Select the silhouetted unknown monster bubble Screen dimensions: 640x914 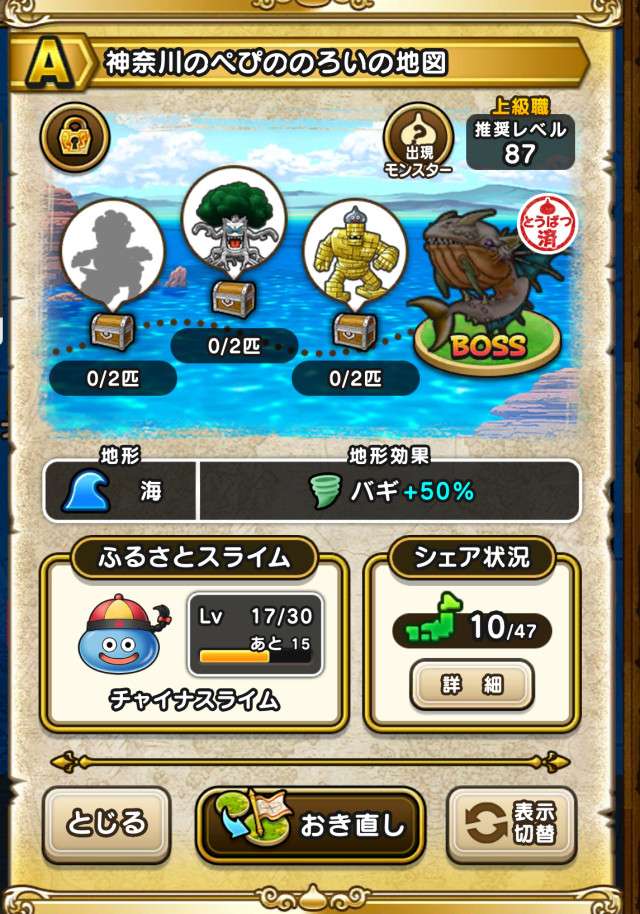113,251
